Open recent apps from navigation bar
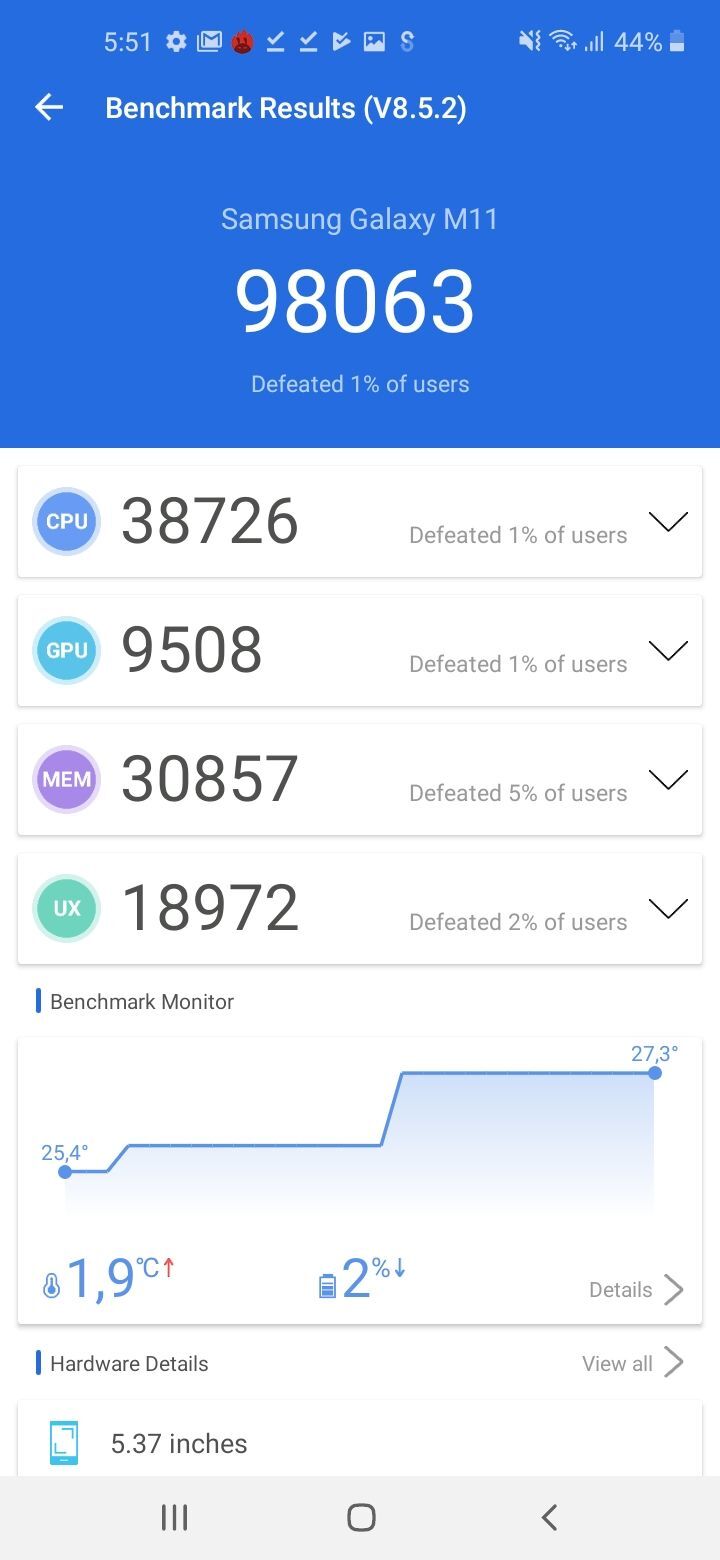This screenshot has height=1560, width=720. (175, 1517)
